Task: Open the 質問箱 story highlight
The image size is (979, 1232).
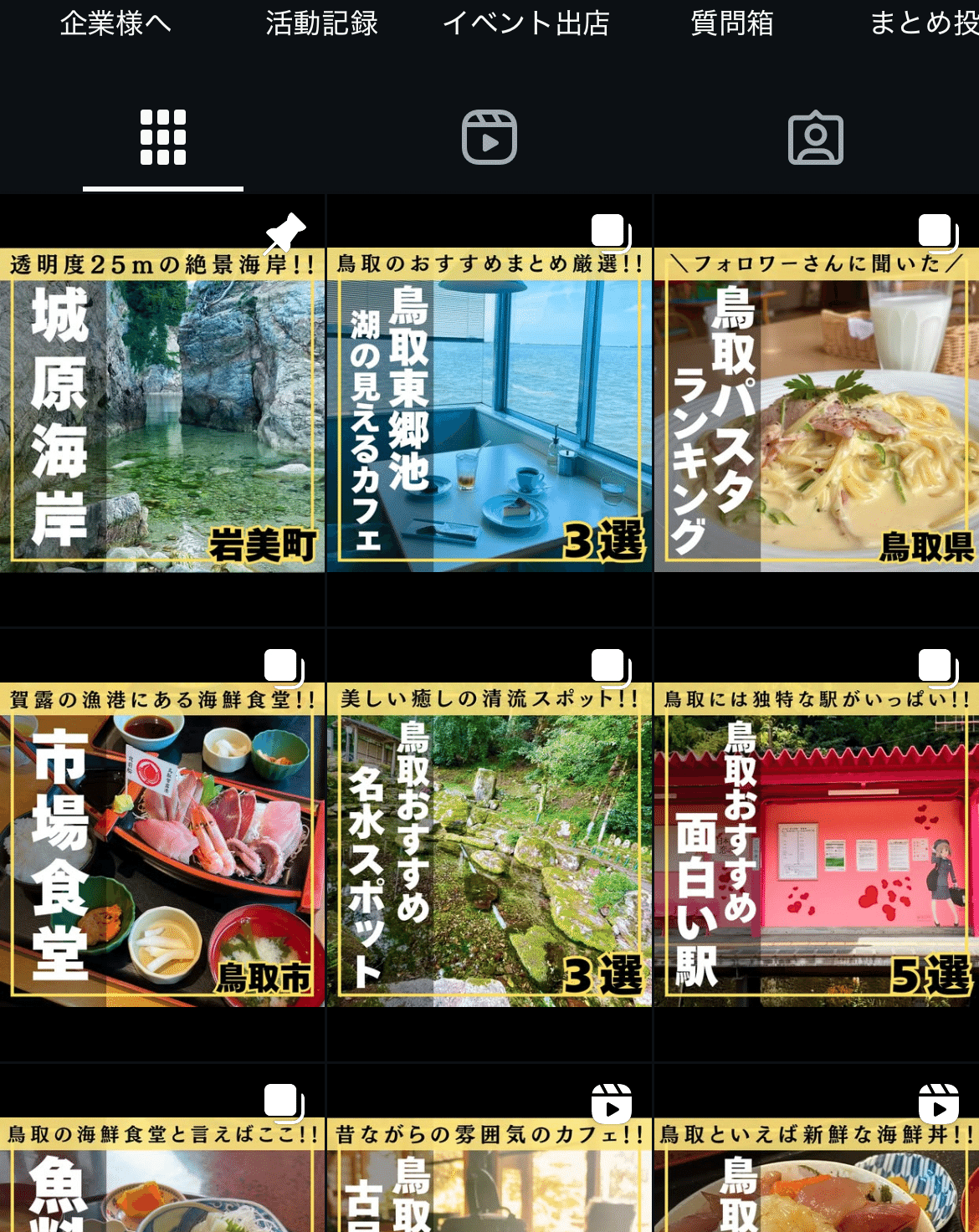Action: [x=732, y=23]
